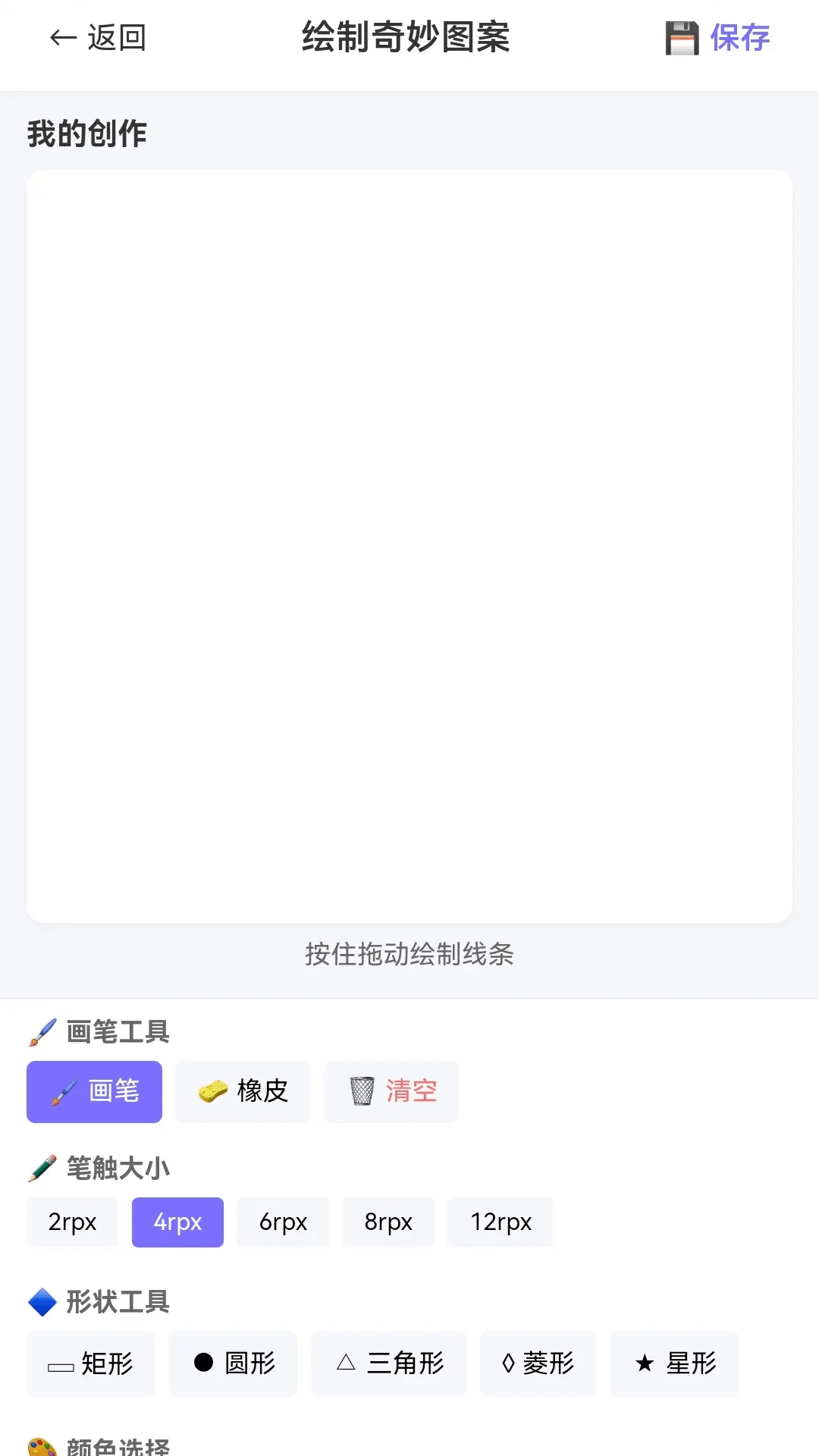Viewport: 819px width, 1456px height.
Task: Set brush size to 2rpx
Action: (x=72, y=1222)
